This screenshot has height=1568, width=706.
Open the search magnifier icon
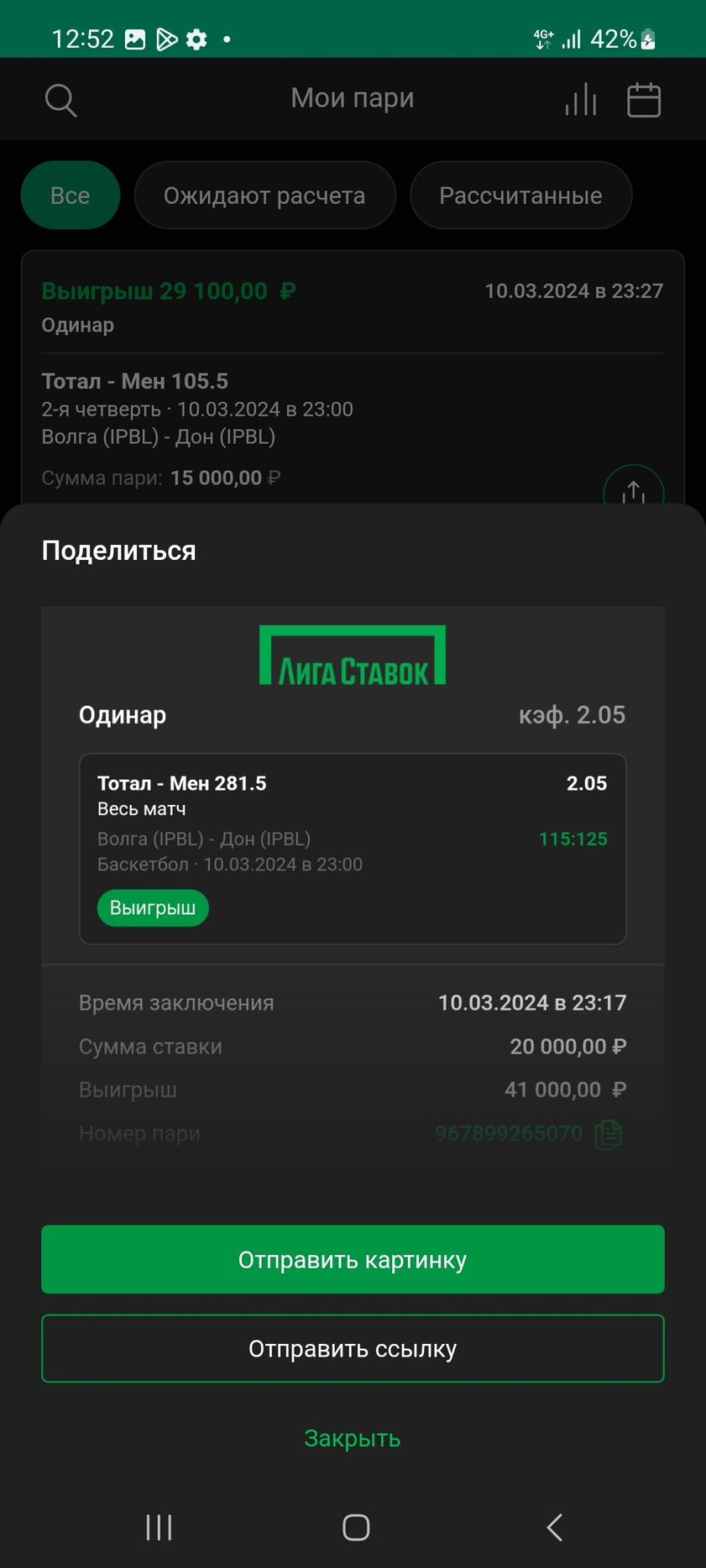[60, 100]
